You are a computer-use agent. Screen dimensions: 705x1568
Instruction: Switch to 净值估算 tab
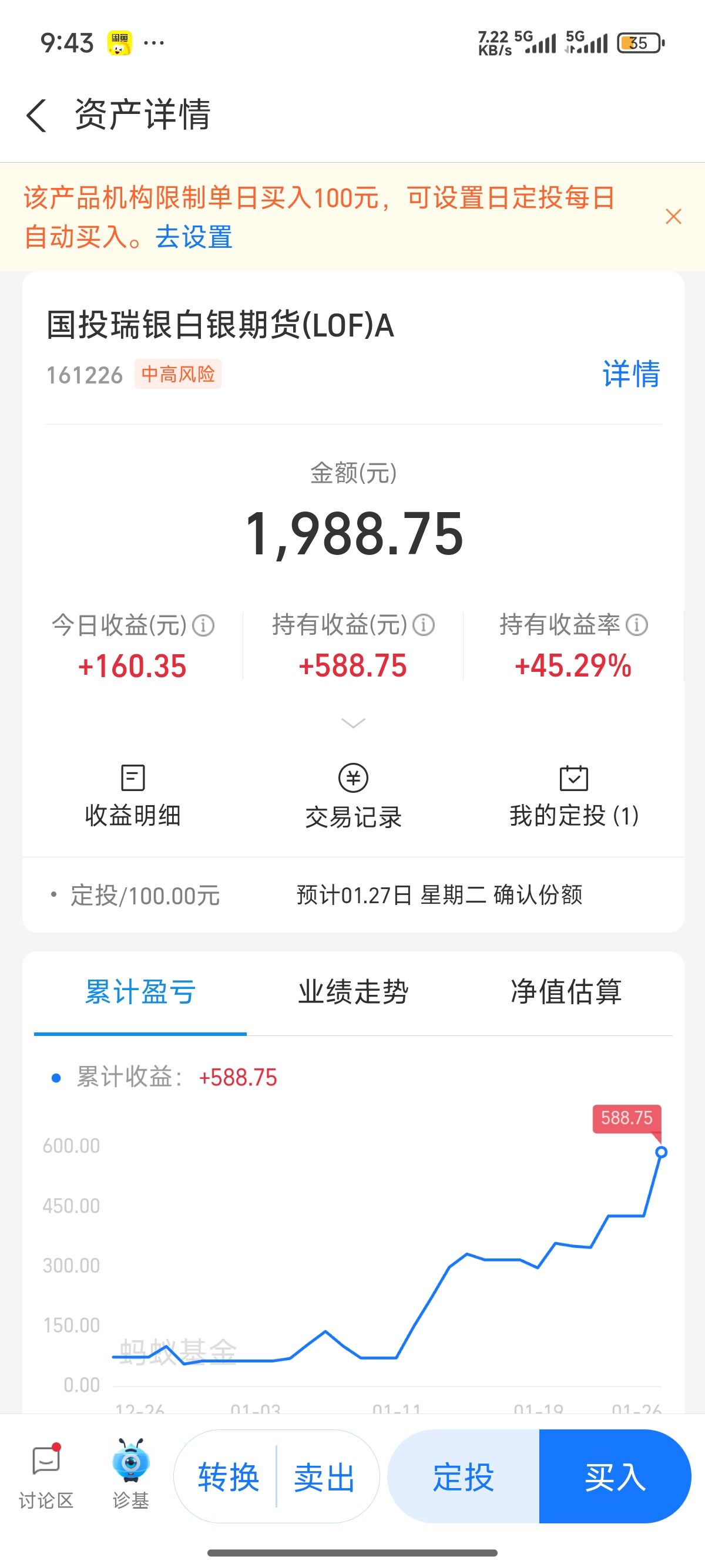pyautogui.click(x=566, y=992)
